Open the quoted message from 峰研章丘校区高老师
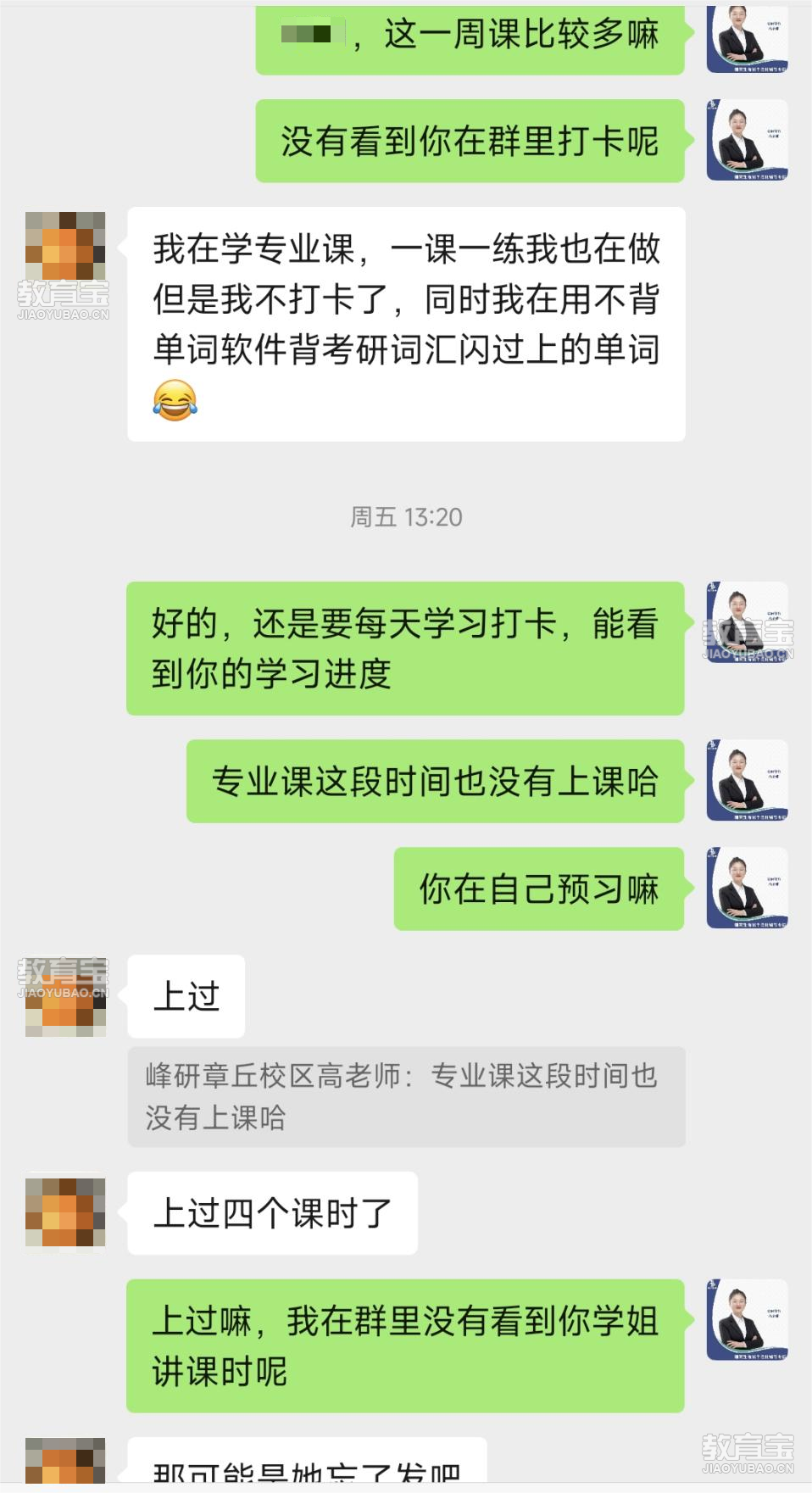812x1493 pixels. 406,1096
